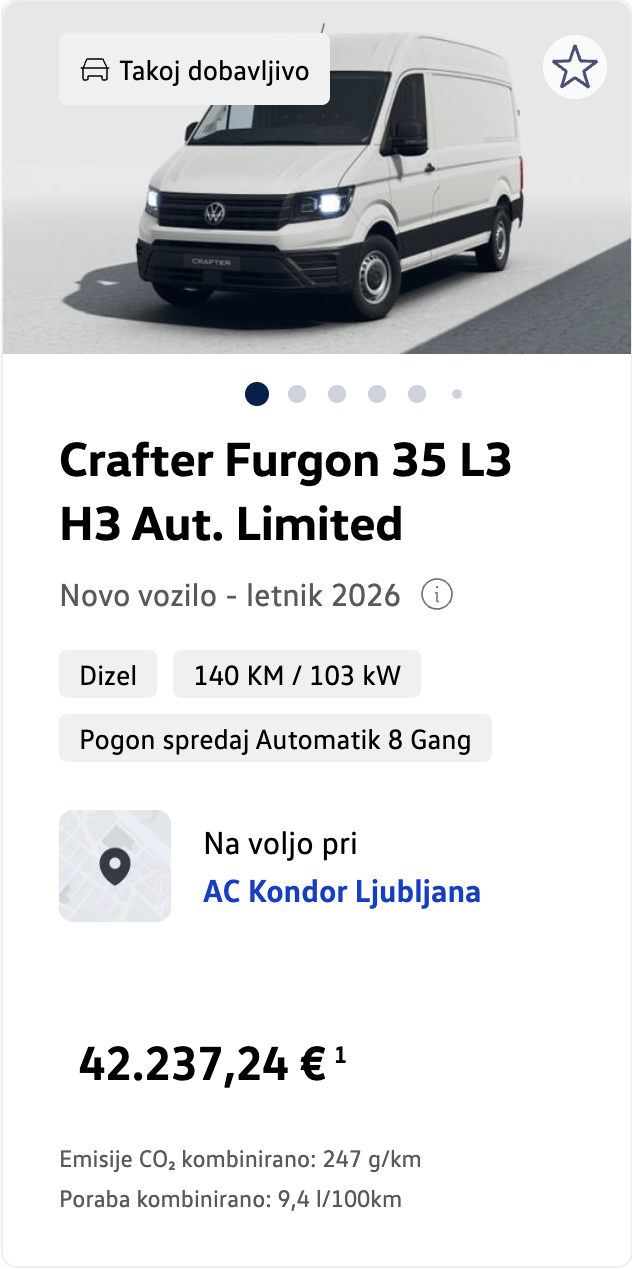Save the Crafter Furgon to favorites
The width and height of the screenshot is (632, 1270).
575,67
